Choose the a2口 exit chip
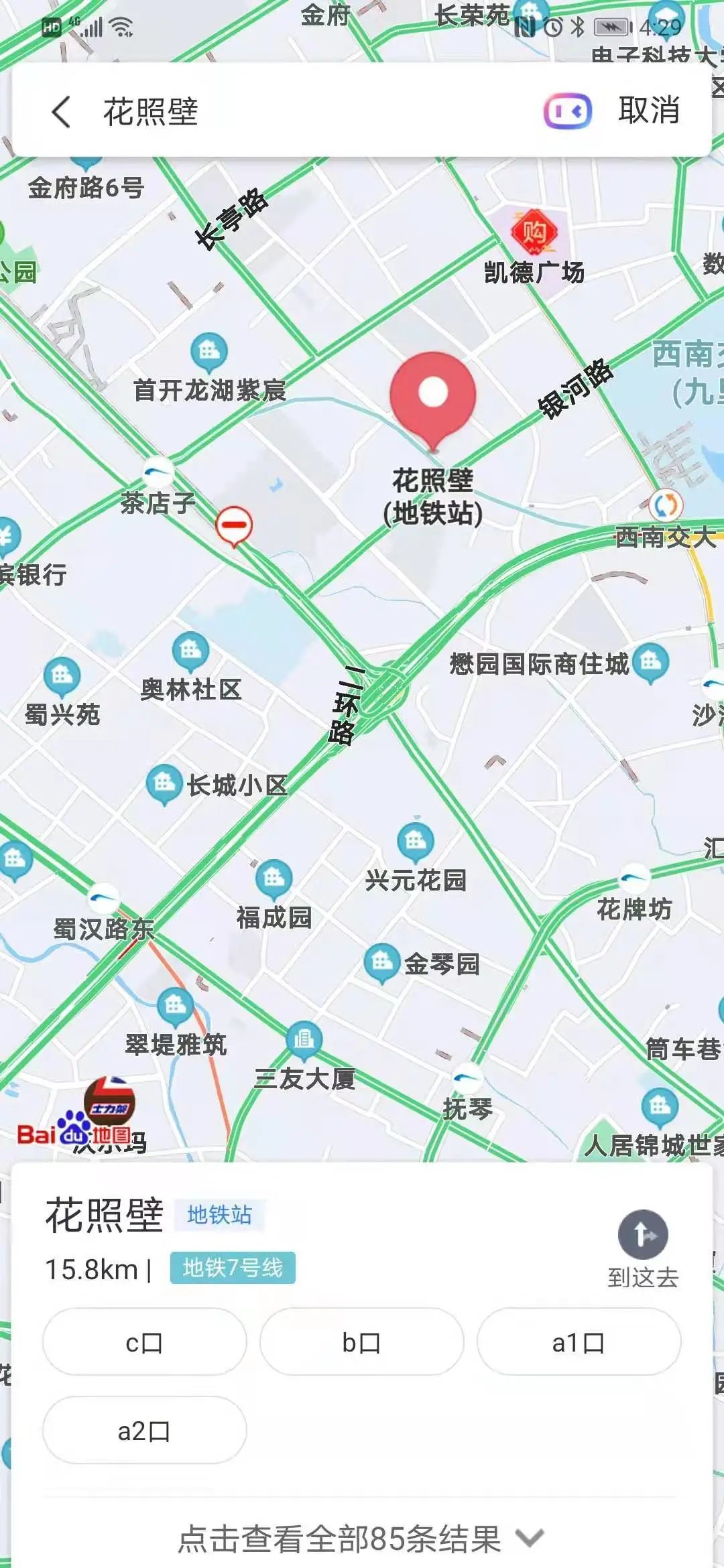This screenshot has height=1568, width=724. tap(145, 1430)
